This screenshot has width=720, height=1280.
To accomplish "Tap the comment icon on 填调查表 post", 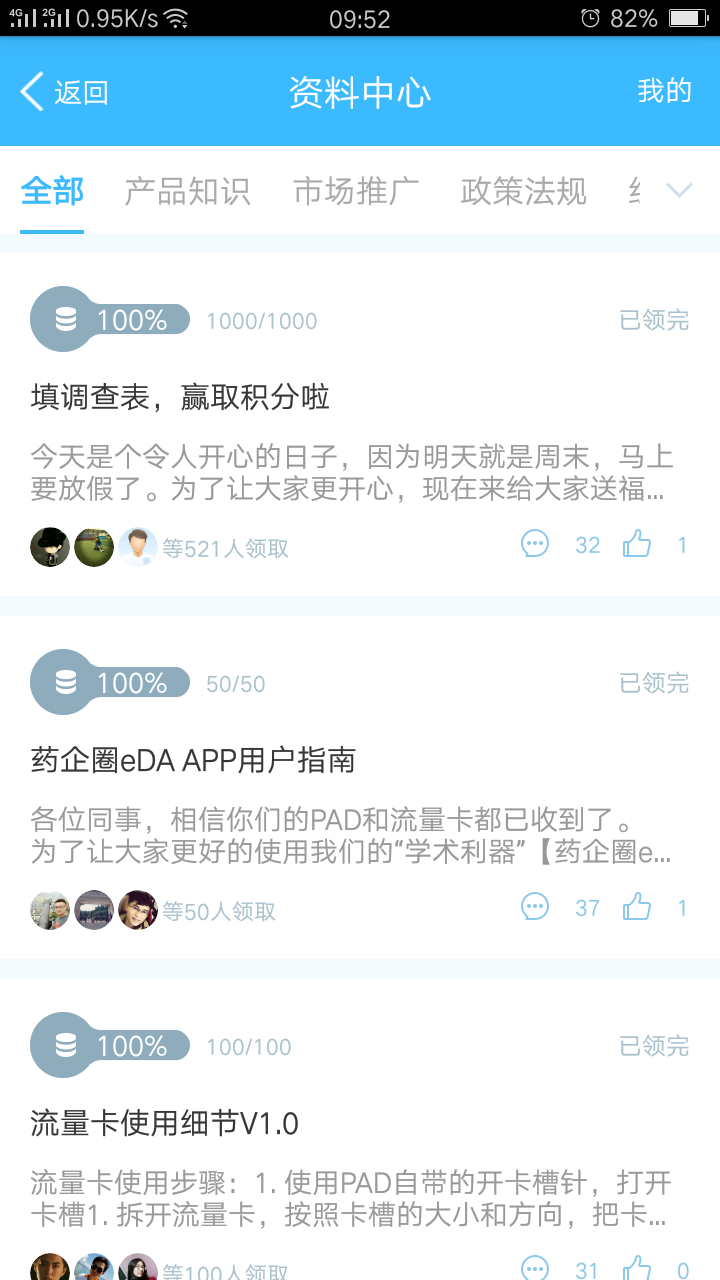I will 536,544.
